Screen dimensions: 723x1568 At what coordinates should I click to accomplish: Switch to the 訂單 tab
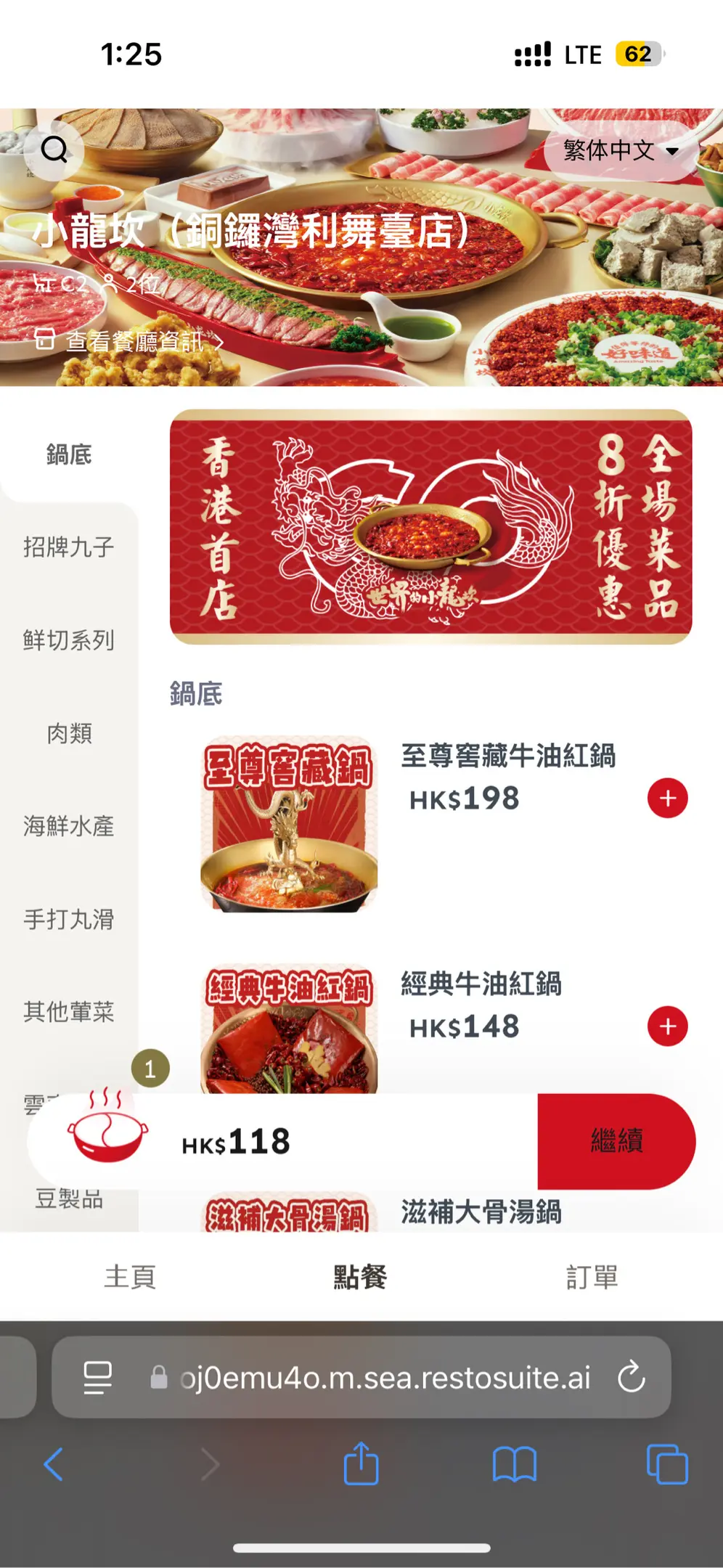(x=592, y=1277)
